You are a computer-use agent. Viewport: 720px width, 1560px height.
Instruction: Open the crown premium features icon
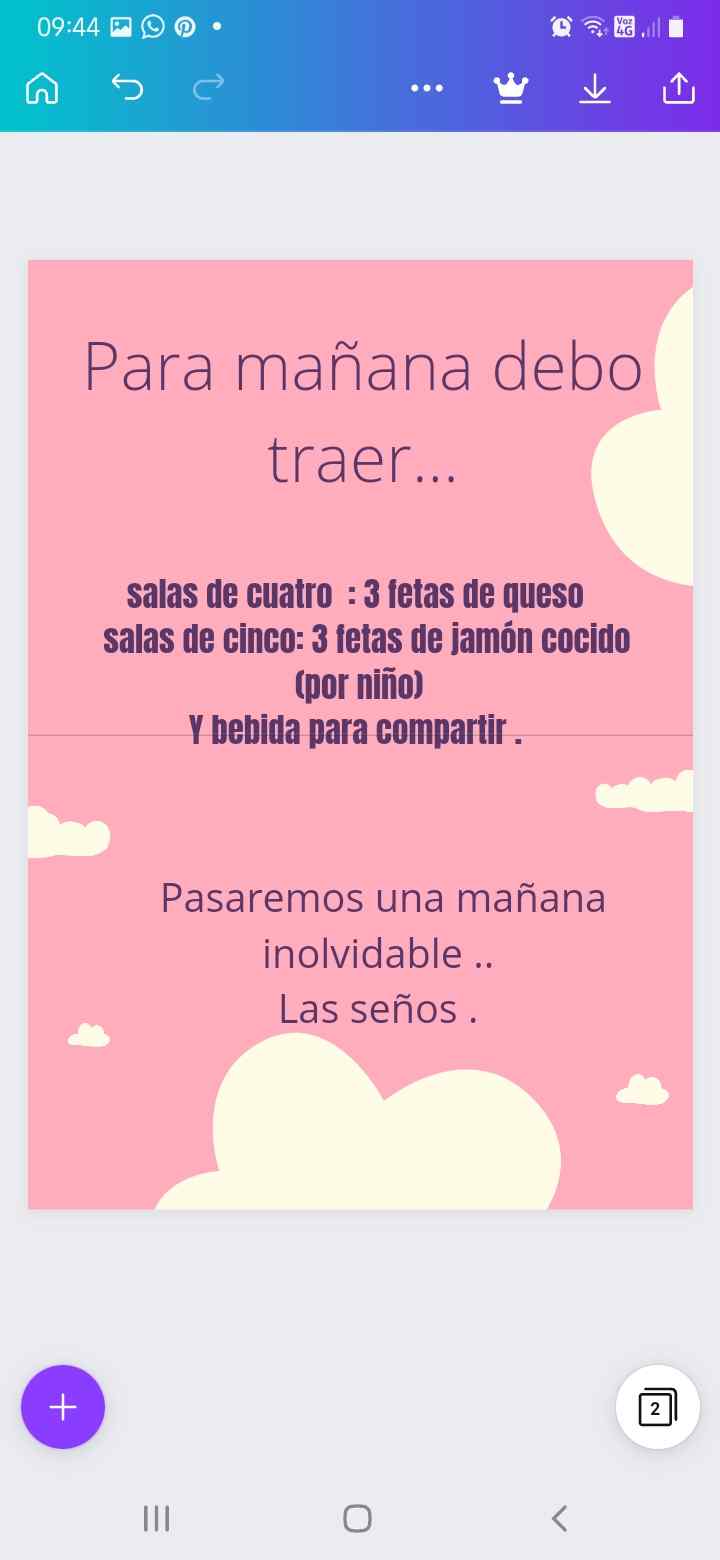[511, 89]
